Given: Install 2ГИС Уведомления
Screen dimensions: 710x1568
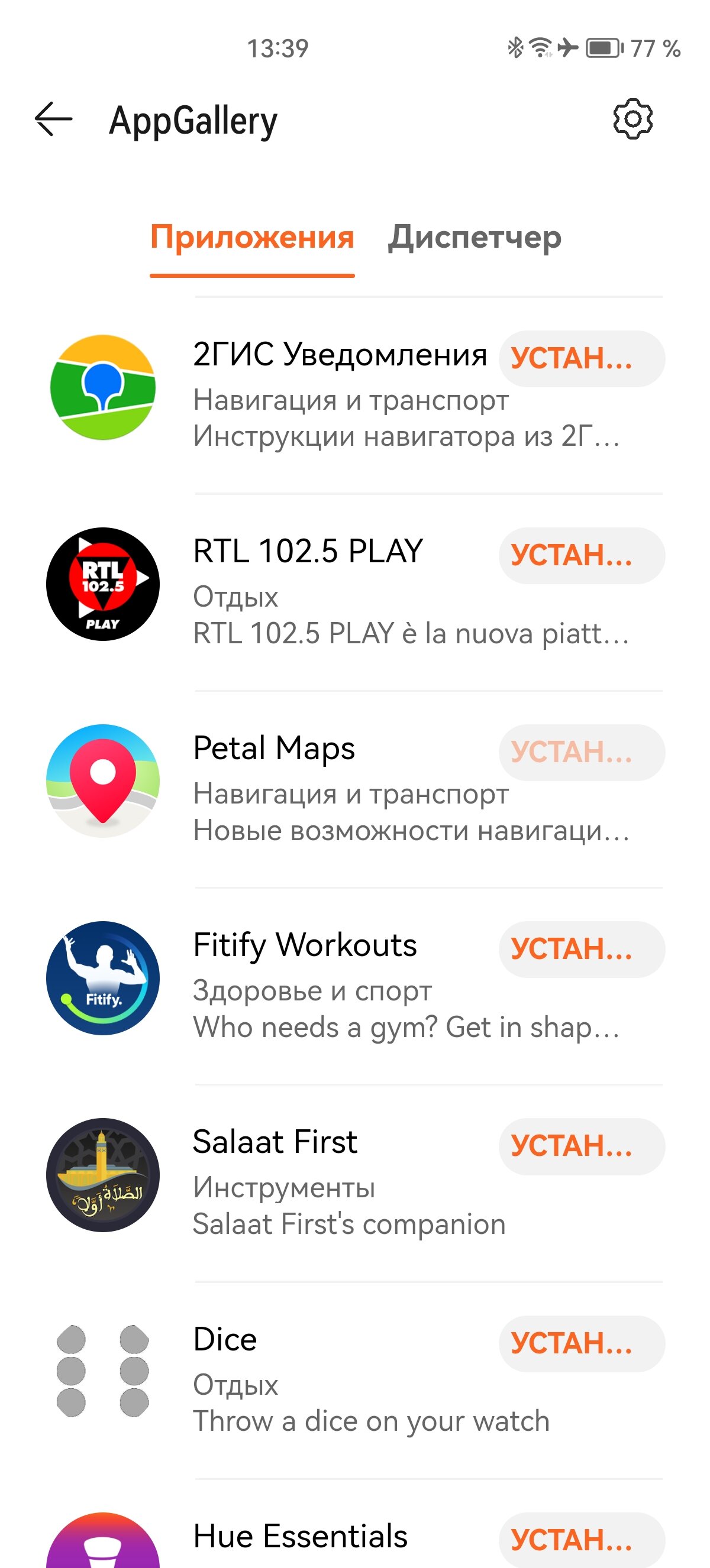Looking at the screenshot, I should point(582,358).
